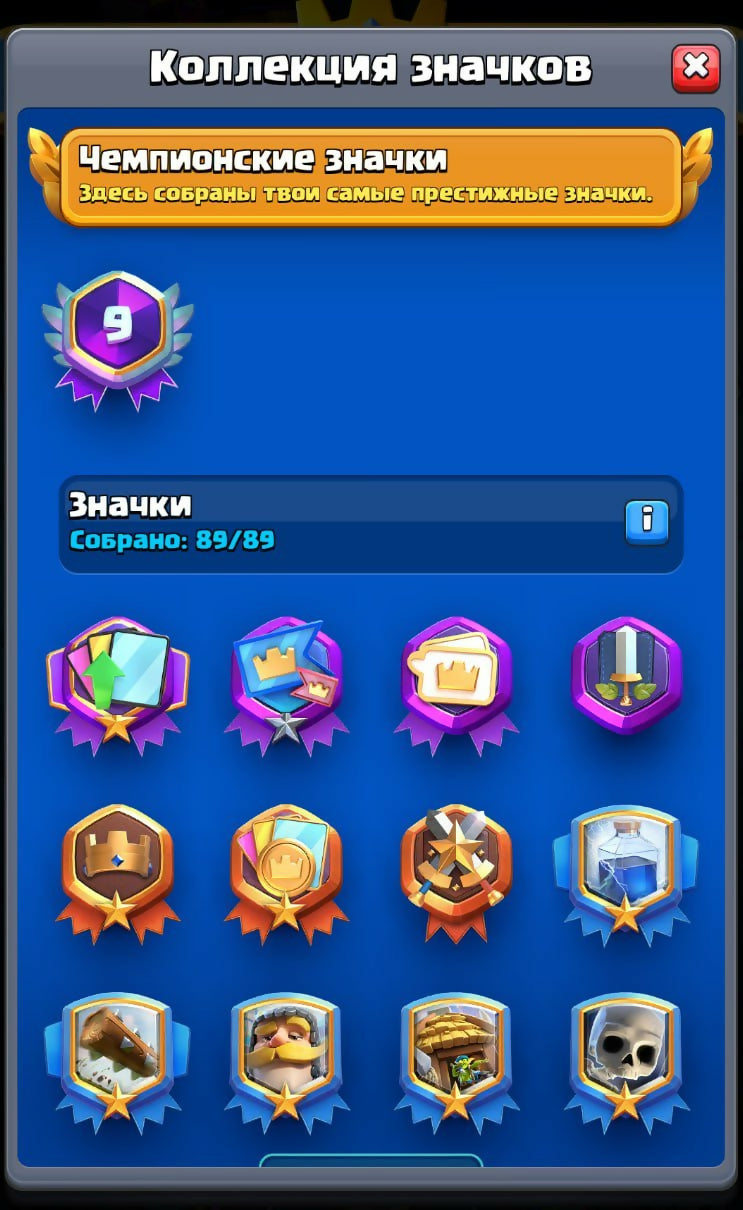View the mustached knight badge

pos(287,1055)
